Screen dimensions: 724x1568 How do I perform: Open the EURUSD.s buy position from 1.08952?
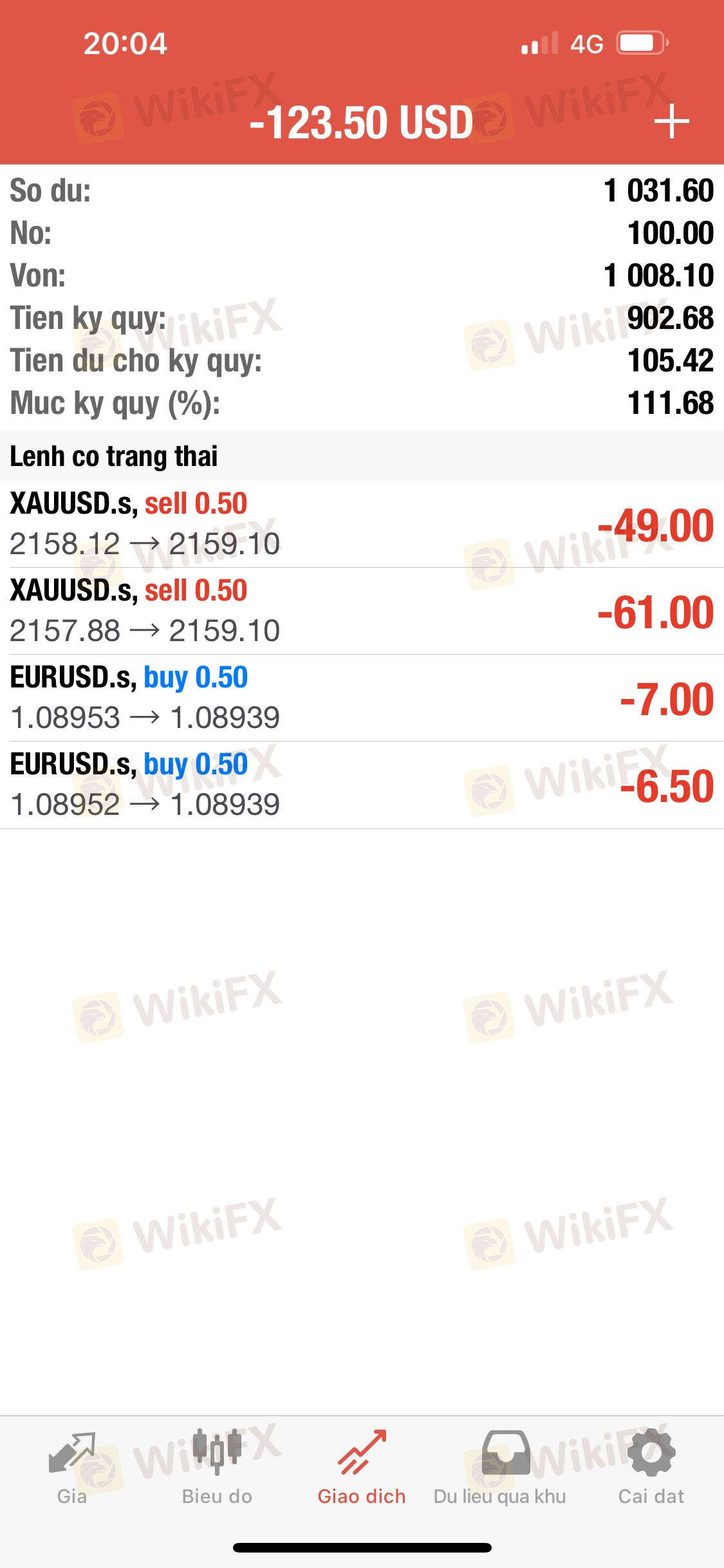[x=362, y=785]
